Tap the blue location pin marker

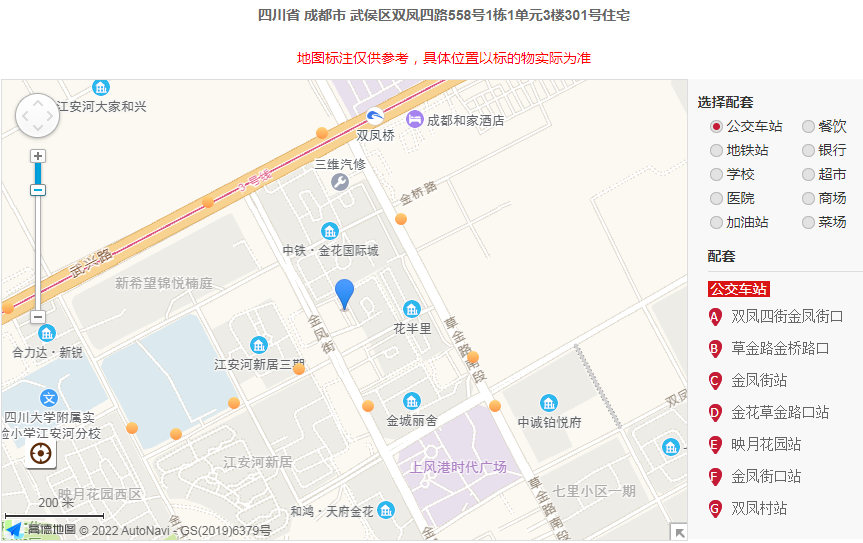pos(344,293)
